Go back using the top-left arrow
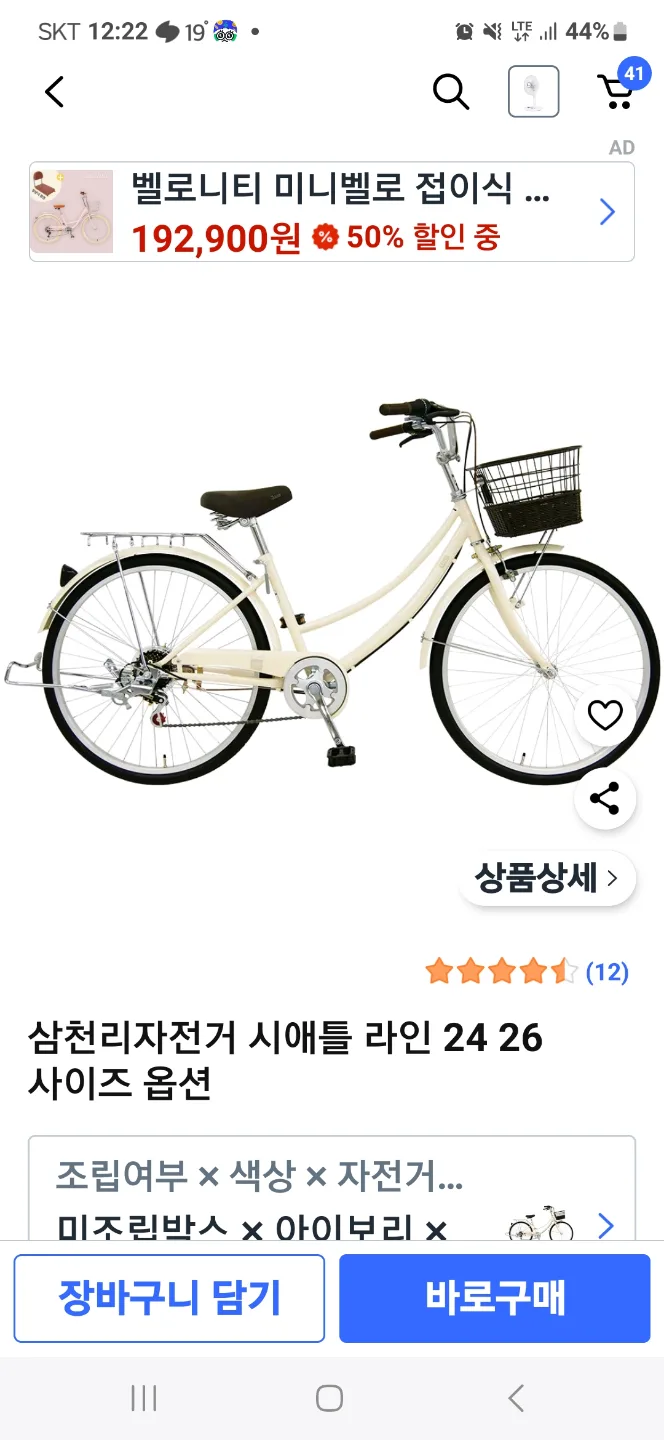Viewport: 664px width, 1440px height. pyautogui.click(x=55, y=92)
